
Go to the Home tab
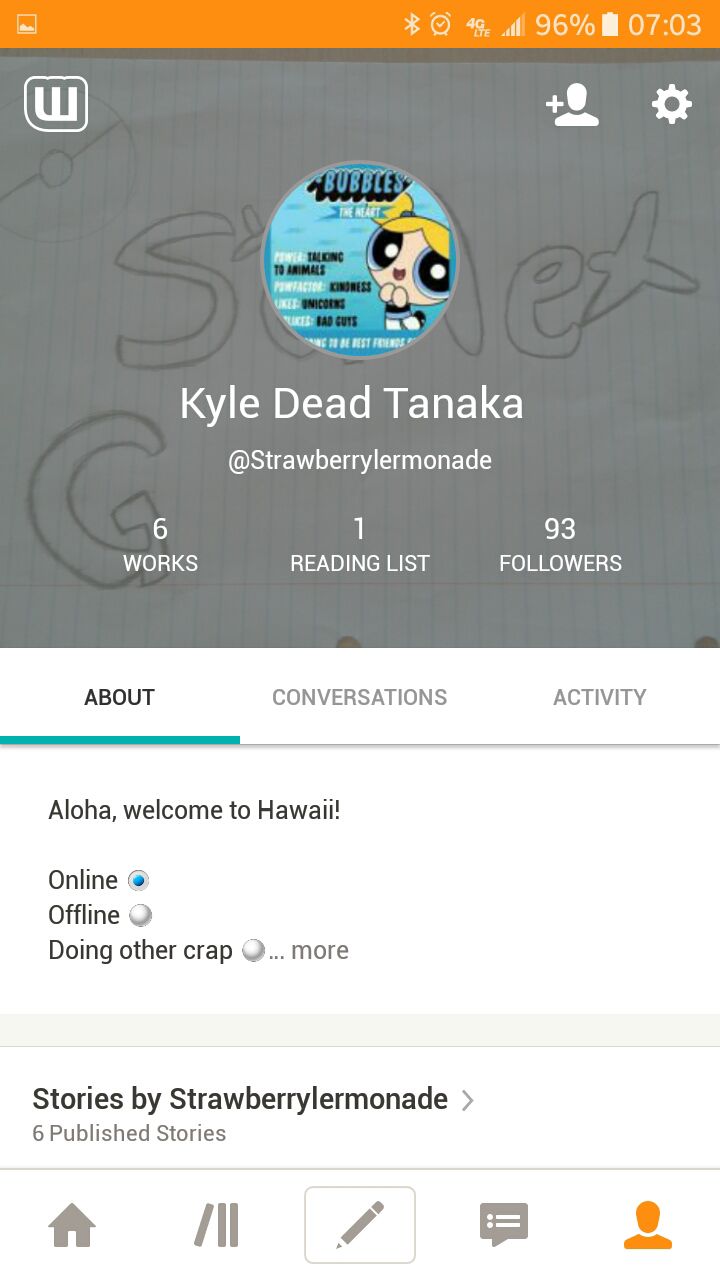pyautogui.click(x=72, y=1225)
